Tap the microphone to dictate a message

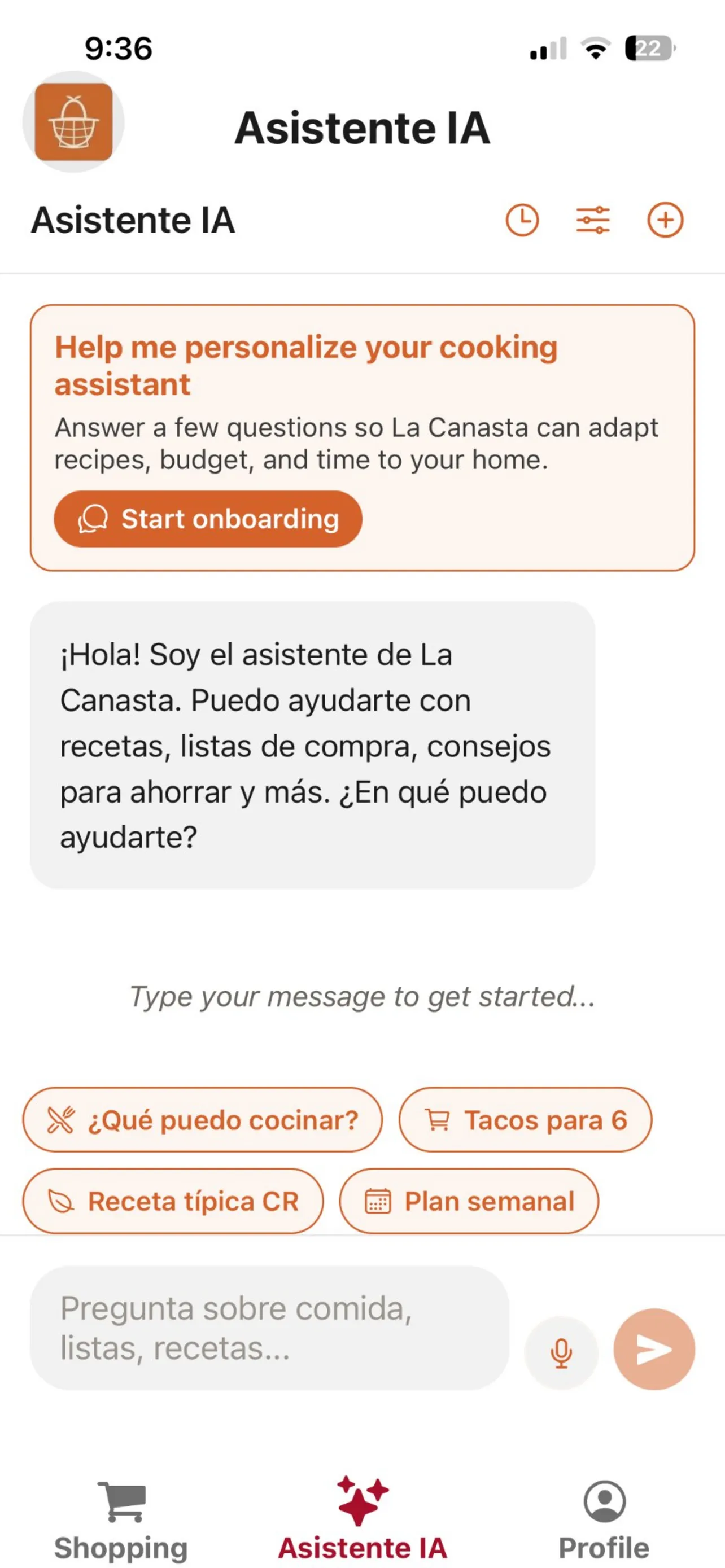click(561, 1351)
